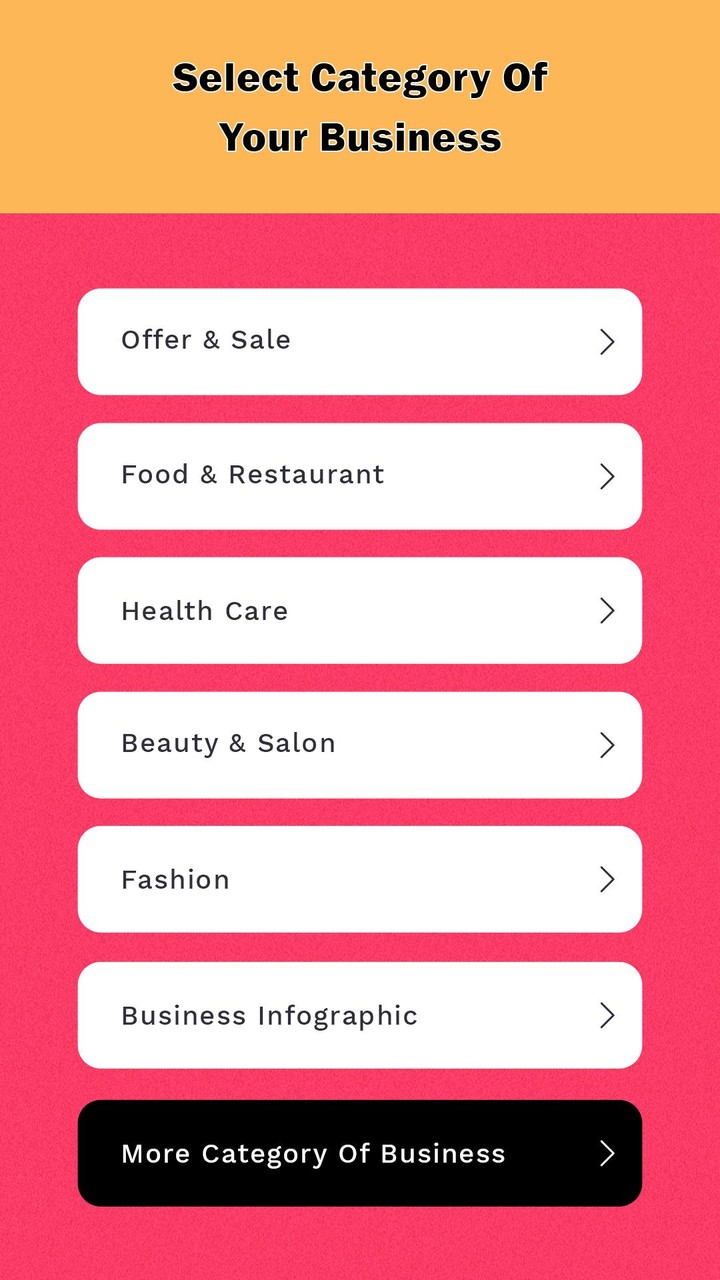Open More Category Of Business
This screenshot has height=1280, width=720.
[x=360, y=1153]
